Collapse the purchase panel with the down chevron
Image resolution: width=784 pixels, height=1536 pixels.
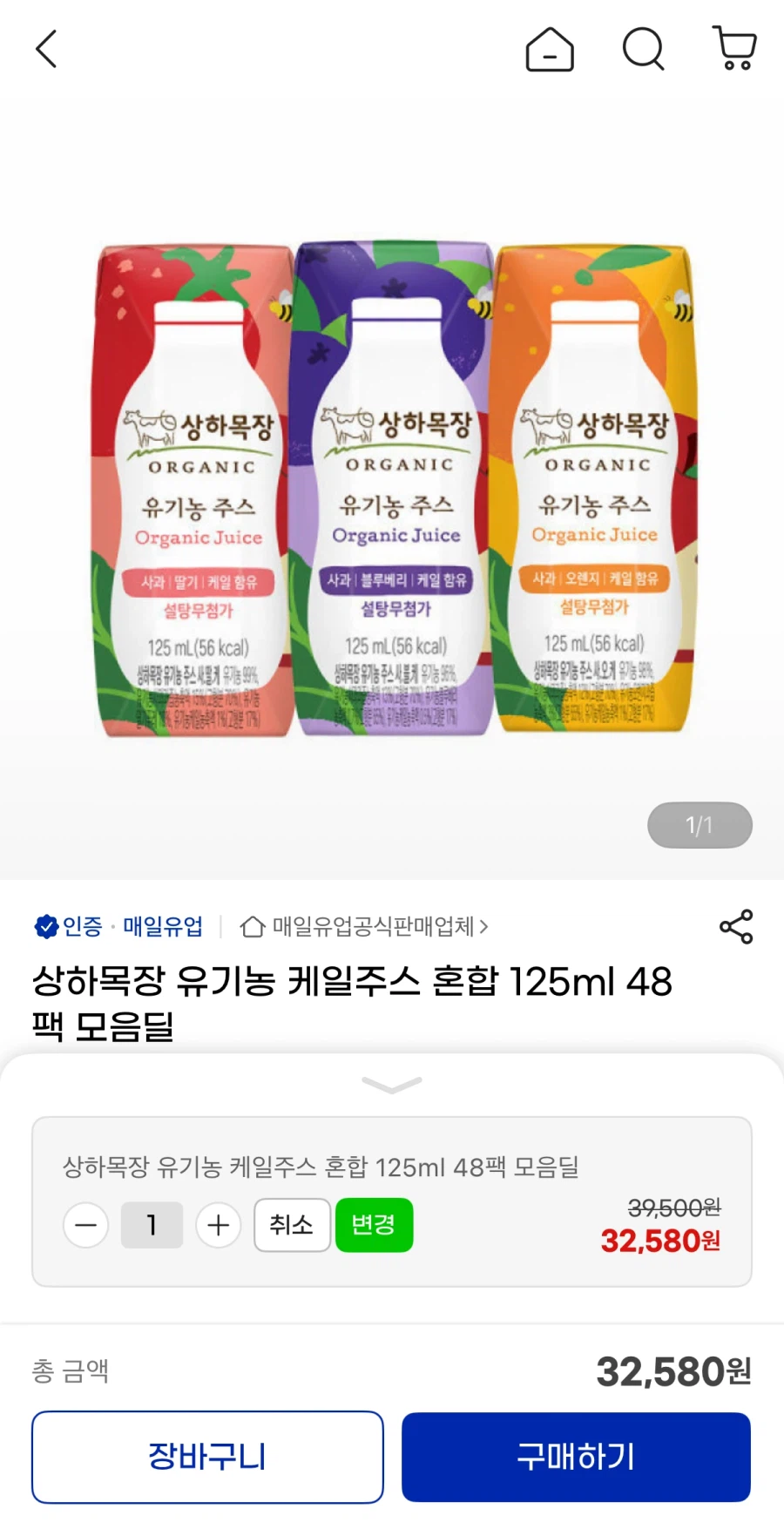[x=392, y=1083]
